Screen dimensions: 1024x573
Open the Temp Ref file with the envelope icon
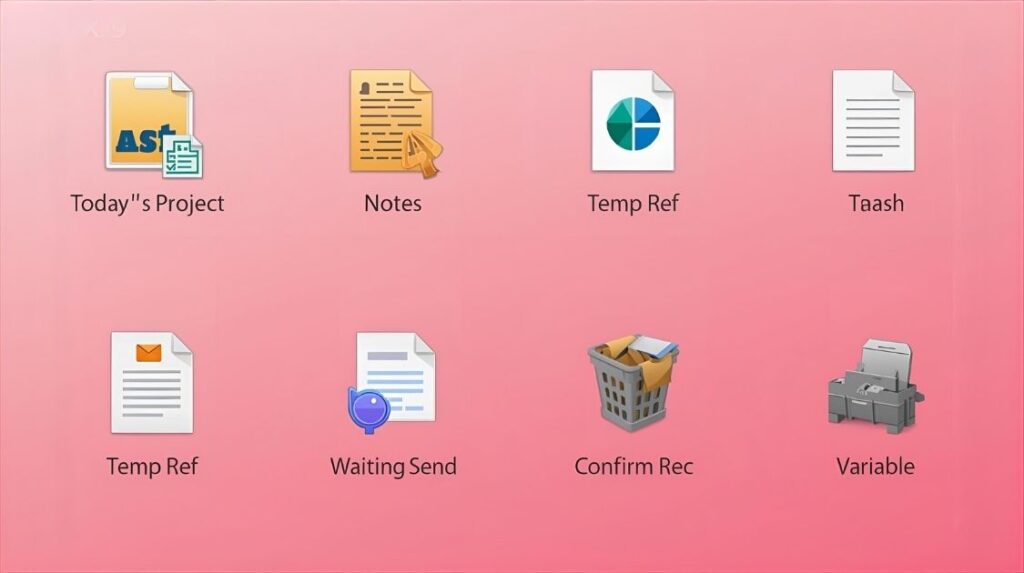[x=151, y=383]
